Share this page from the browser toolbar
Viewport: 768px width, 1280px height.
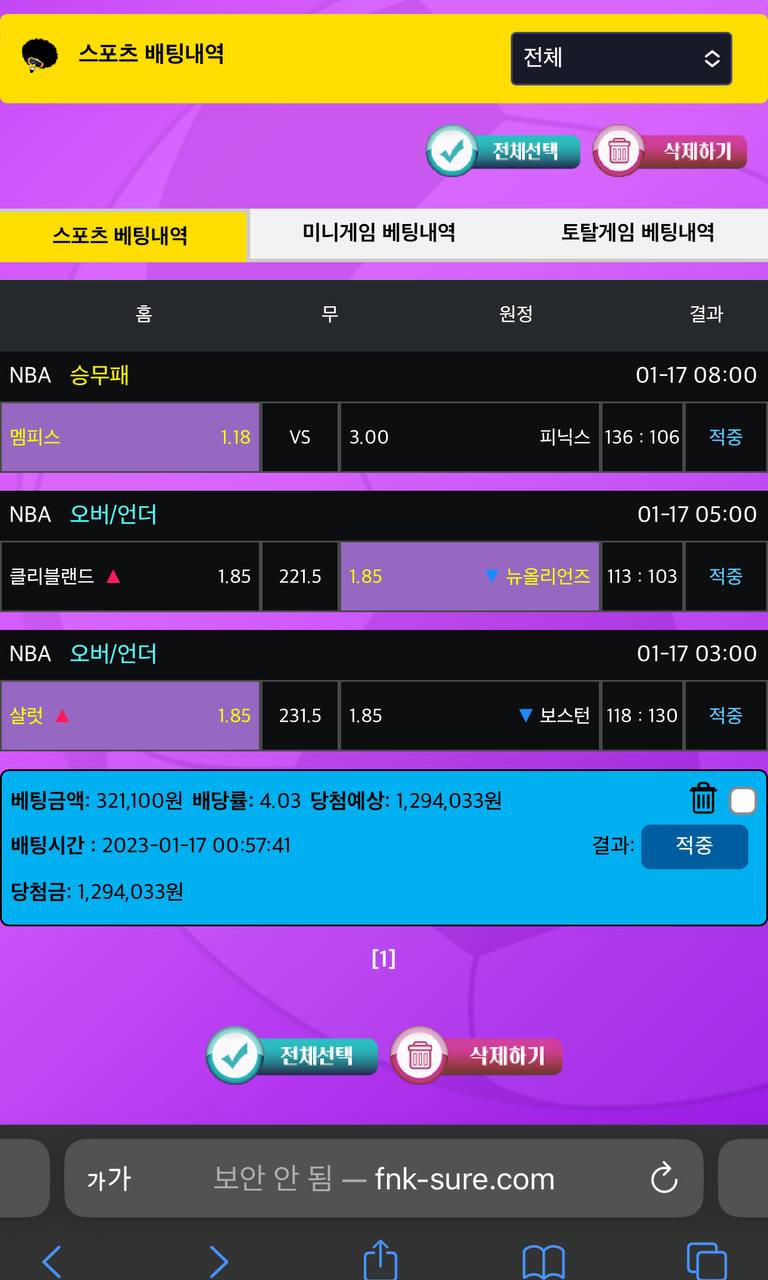tap(380, 1258)
